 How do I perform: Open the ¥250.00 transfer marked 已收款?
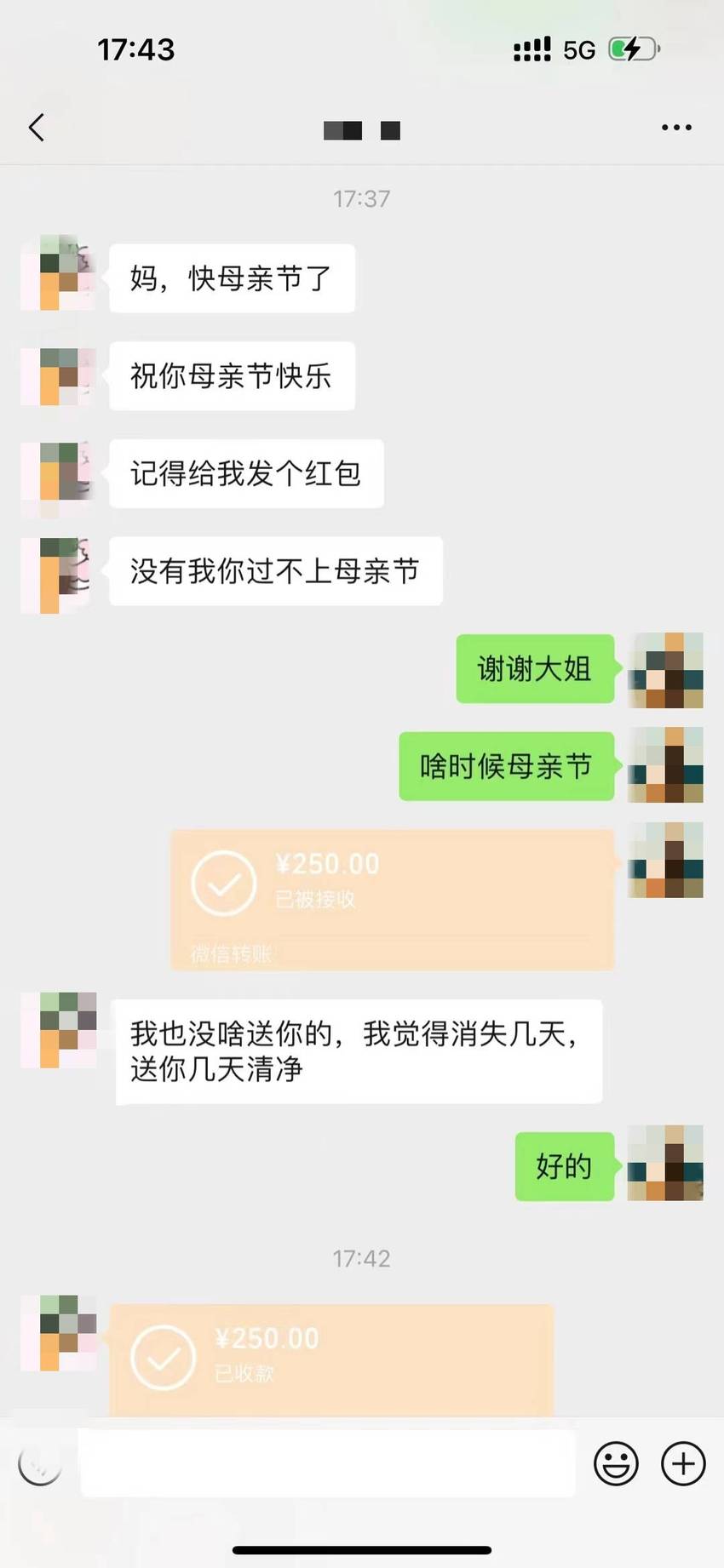(331, 1359)
